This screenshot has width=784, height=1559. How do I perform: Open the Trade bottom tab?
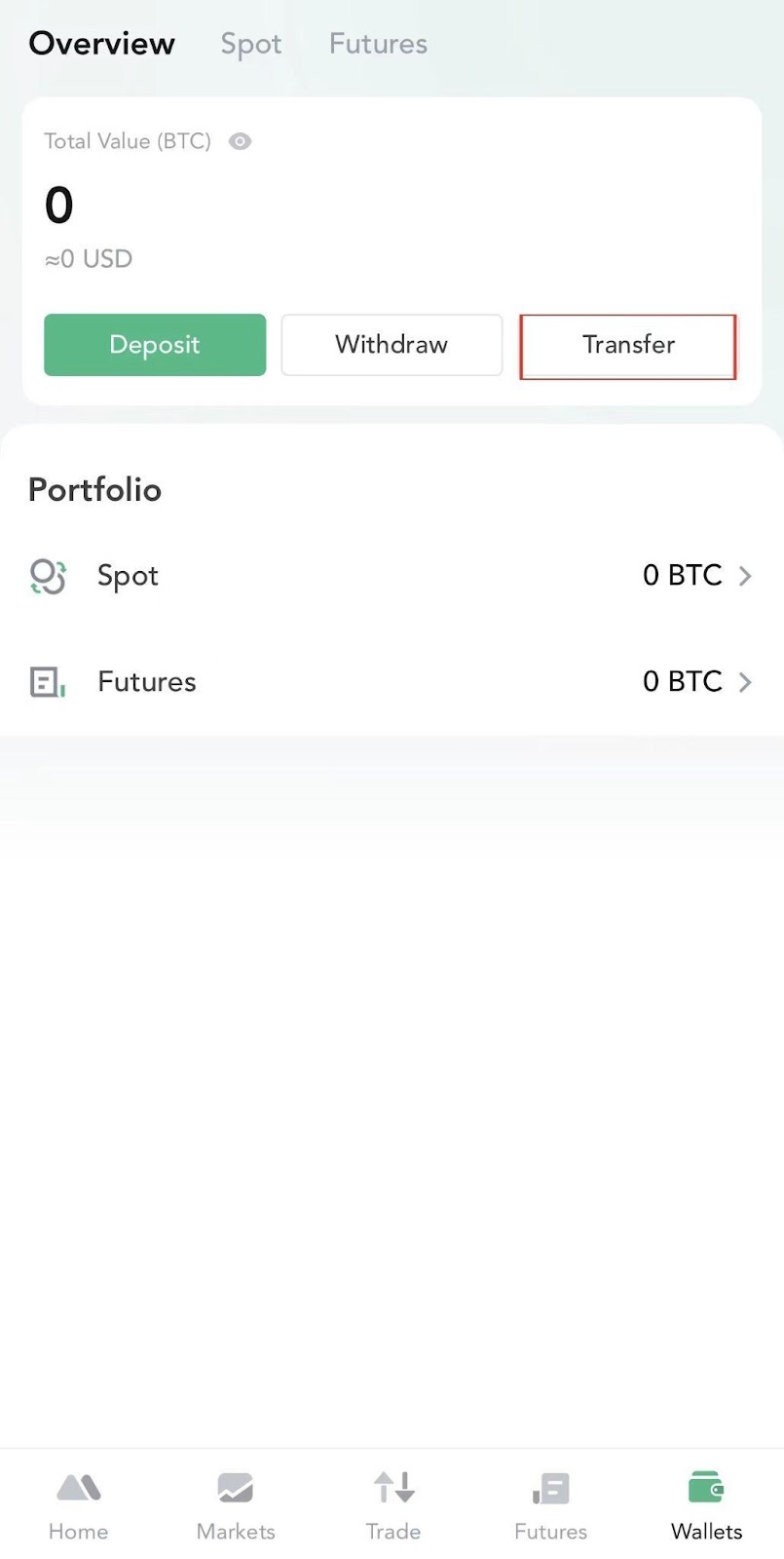(x=393, y=1506)
